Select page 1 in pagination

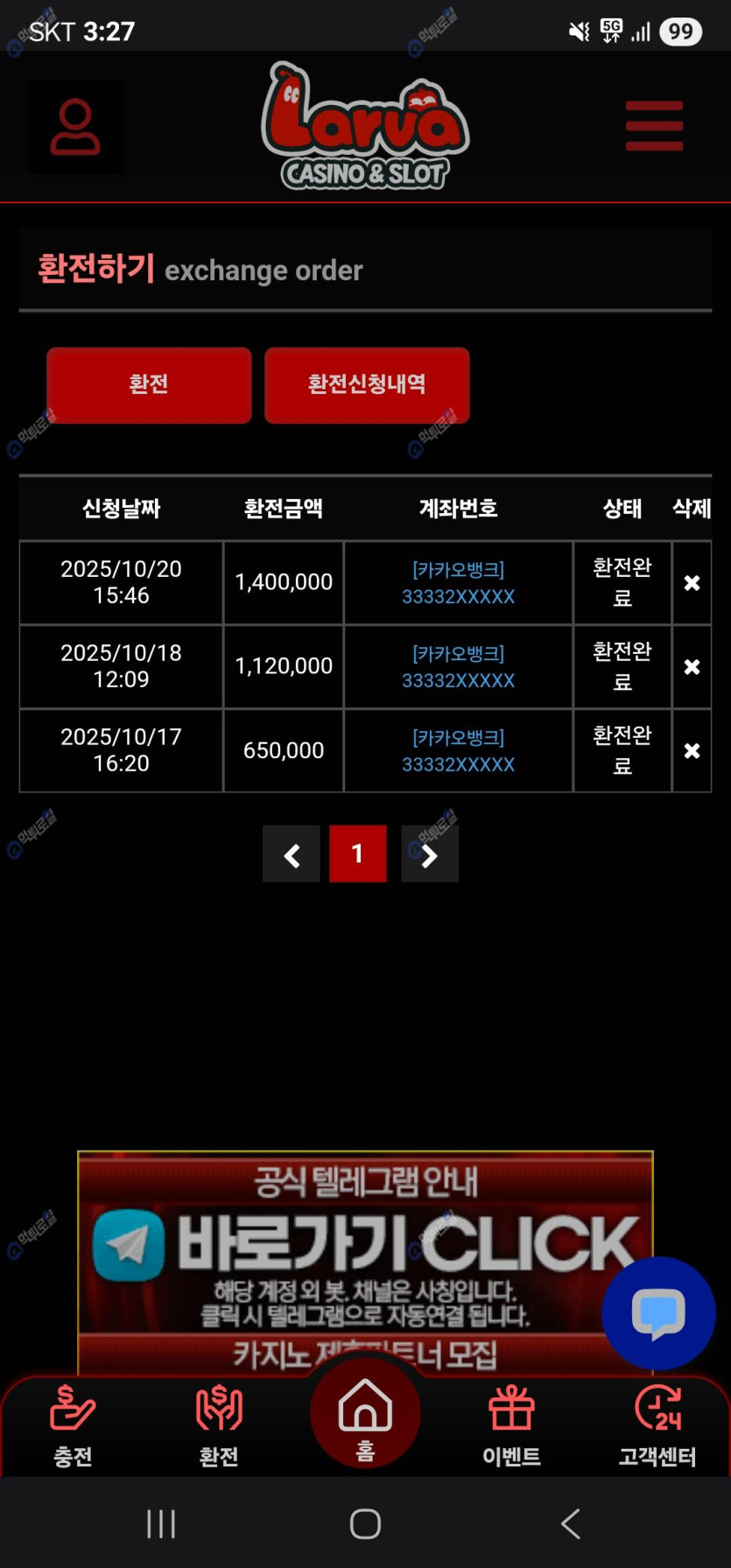point(357,854)
